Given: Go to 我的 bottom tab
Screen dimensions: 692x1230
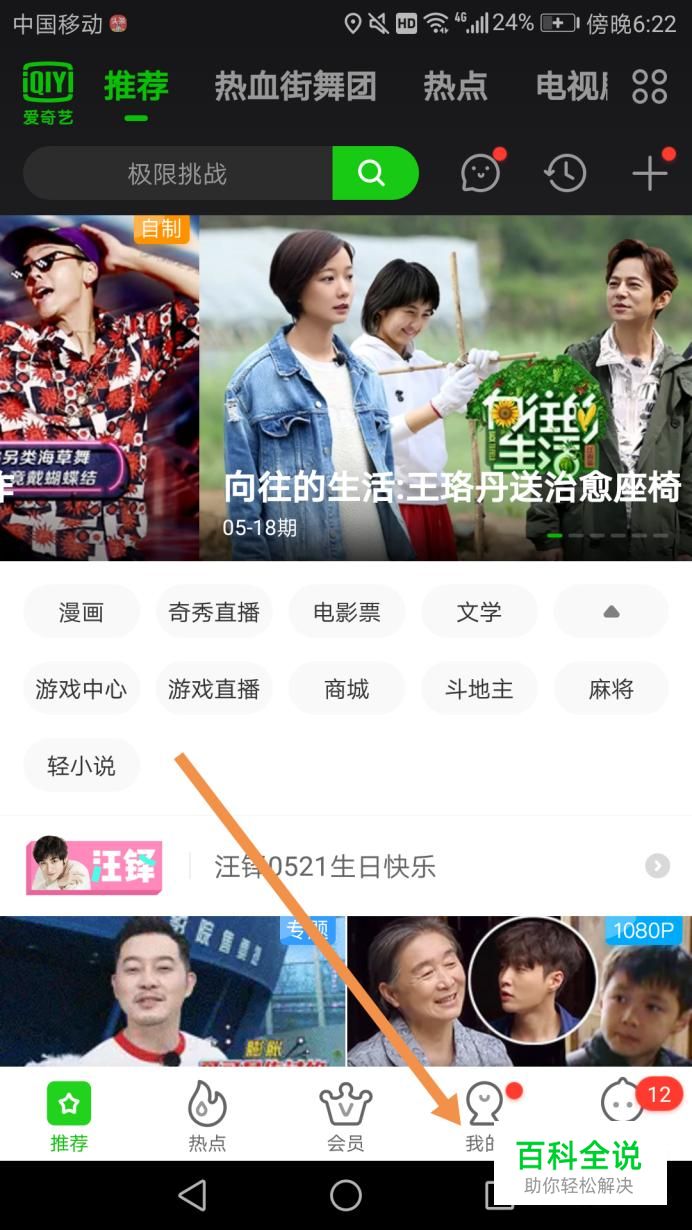Looking at the screenshot, I should [x=483, y=1115].
